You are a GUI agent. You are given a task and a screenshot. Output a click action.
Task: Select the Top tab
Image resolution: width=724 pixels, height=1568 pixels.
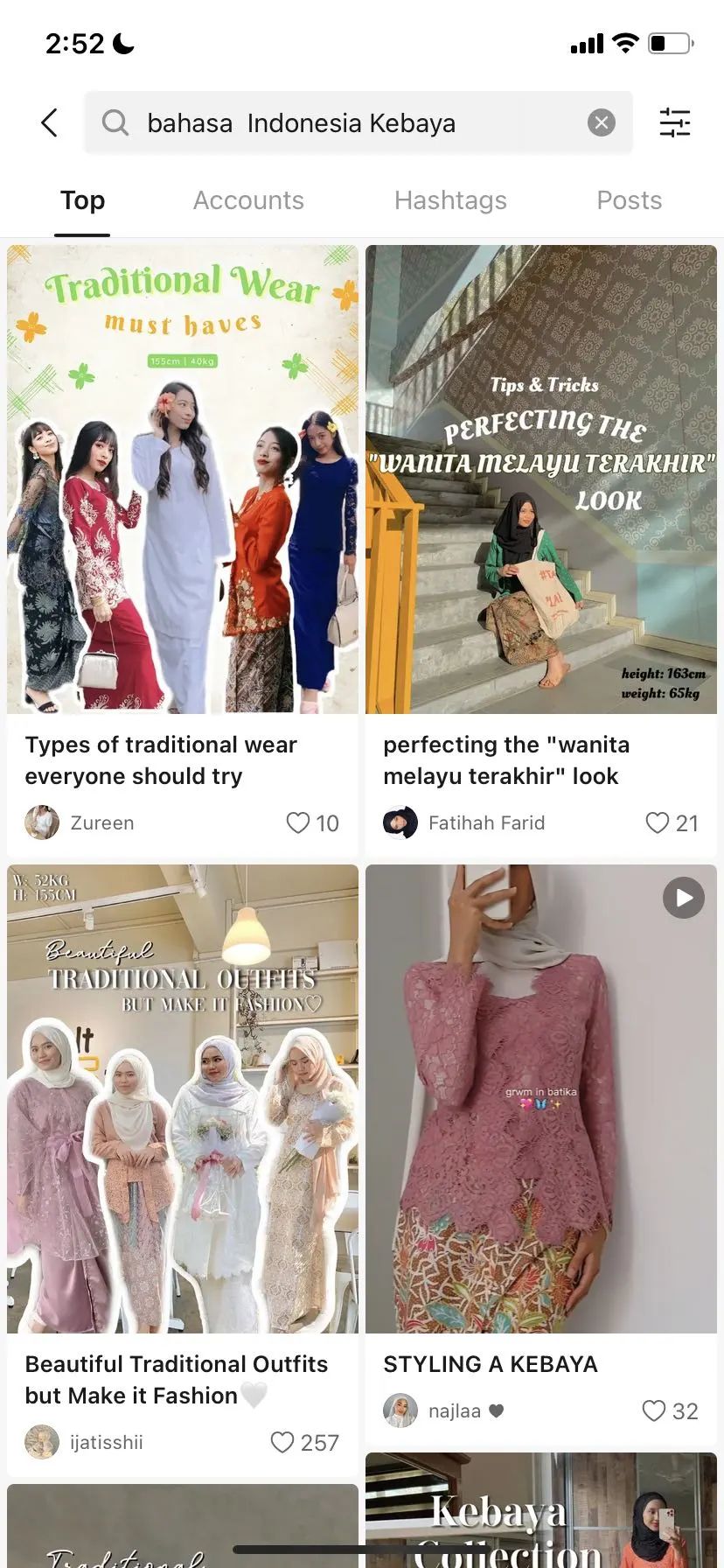[83, 200]
